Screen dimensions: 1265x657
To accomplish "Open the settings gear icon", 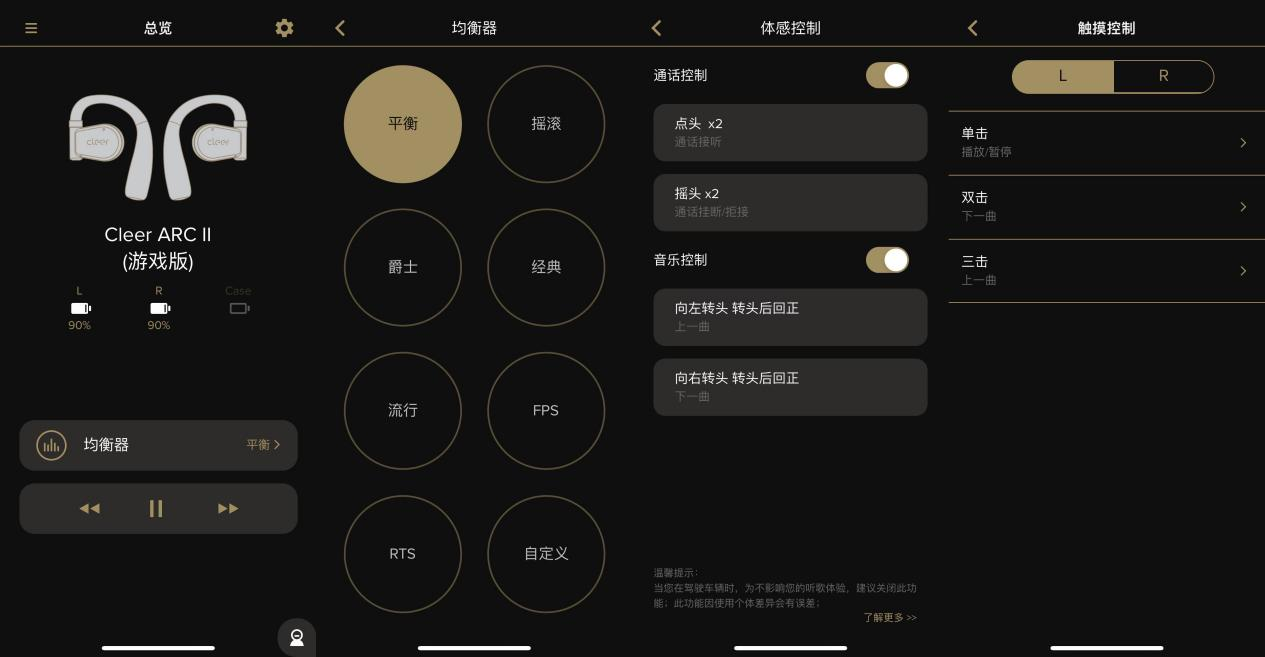I will (284, 28).
